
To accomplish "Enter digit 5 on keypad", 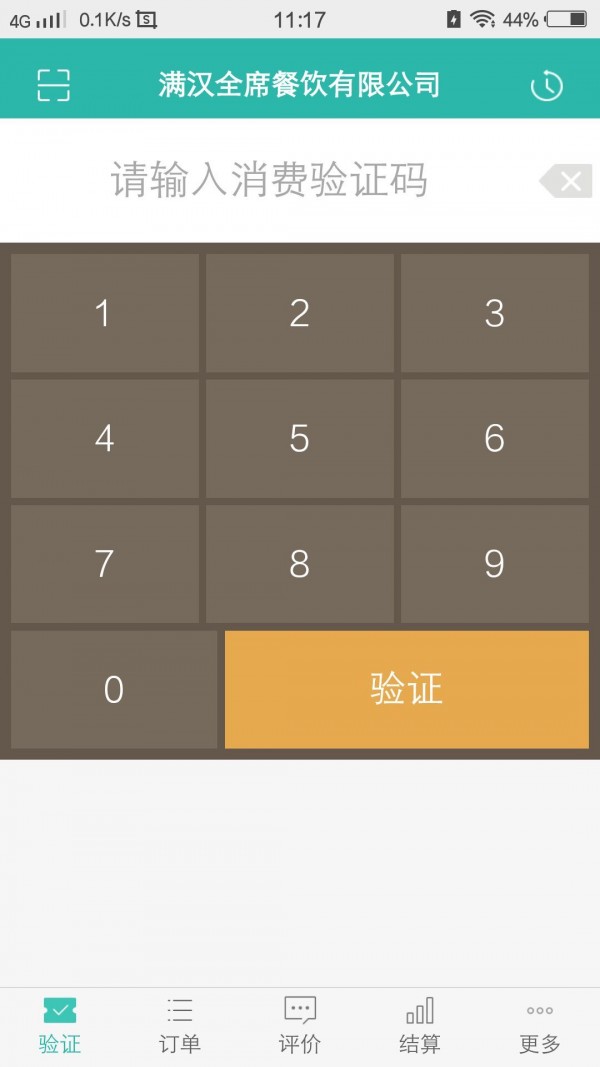I will coord(299,438).
